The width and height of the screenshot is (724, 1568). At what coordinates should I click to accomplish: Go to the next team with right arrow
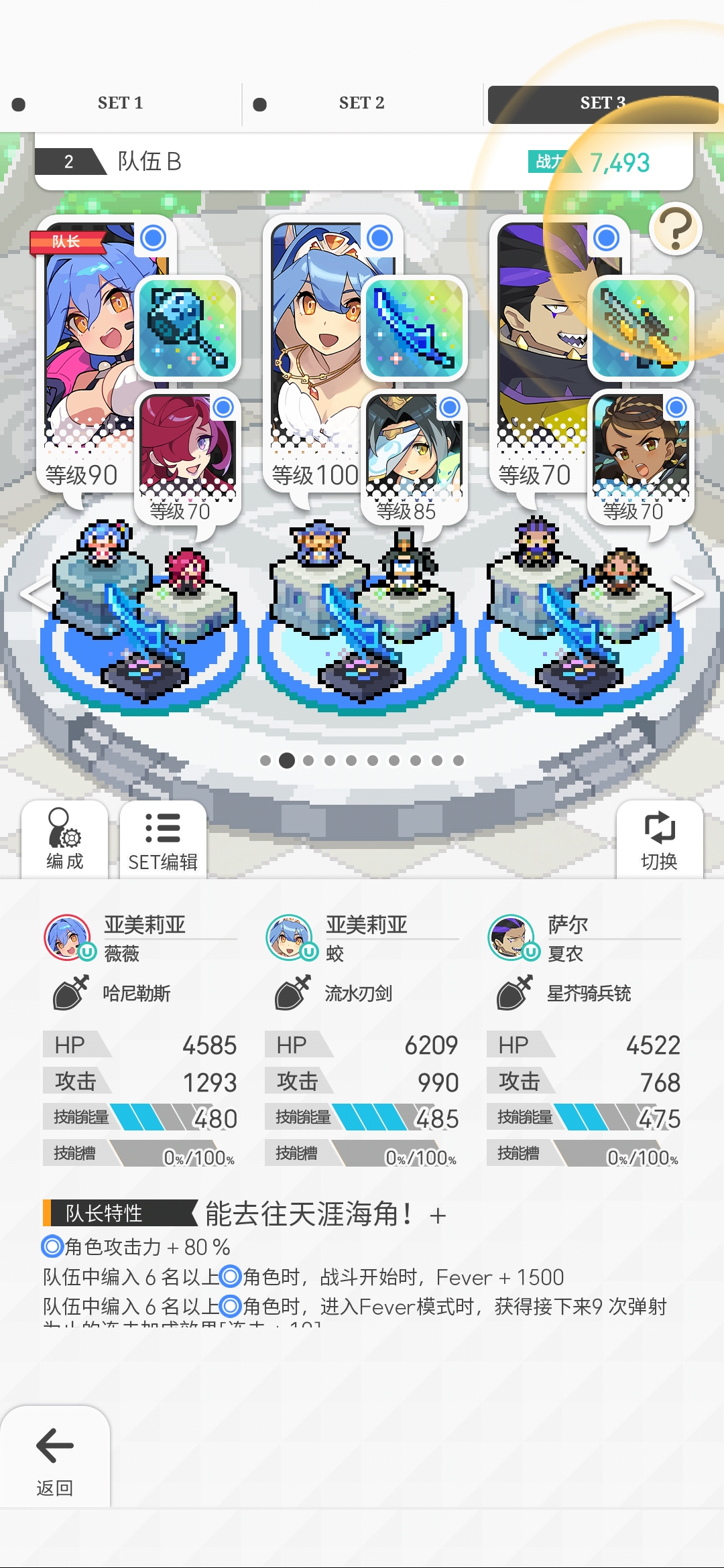(x=689, y=594)
